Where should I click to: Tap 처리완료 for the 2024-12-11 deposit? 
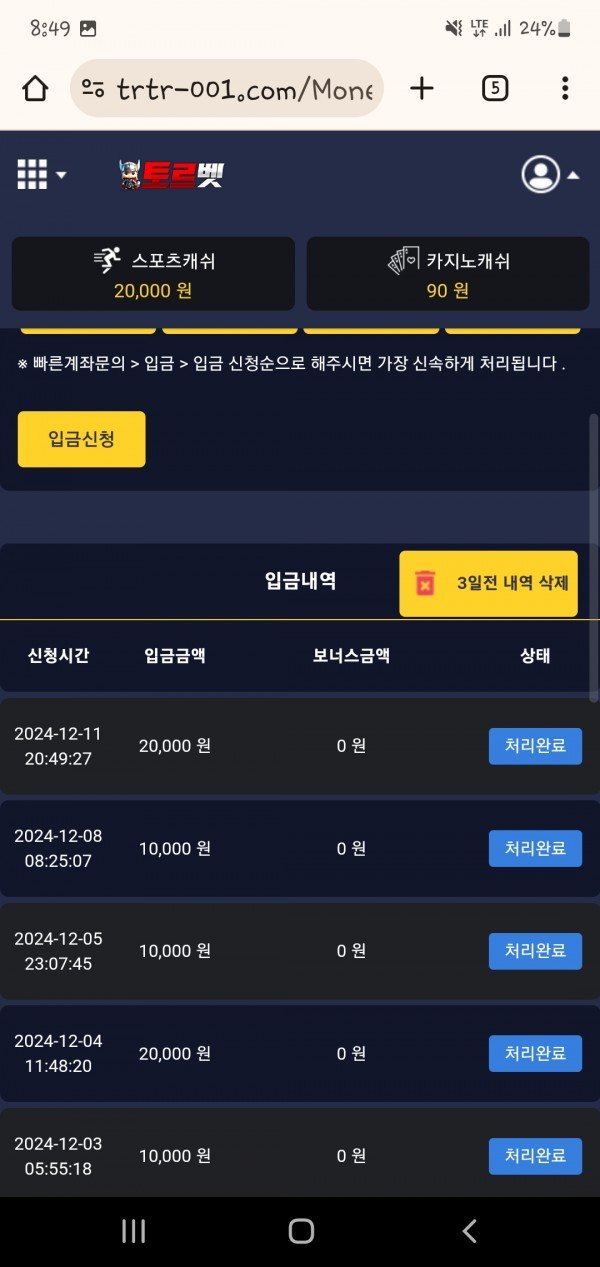pyautogui.click(x=535, y=746)
